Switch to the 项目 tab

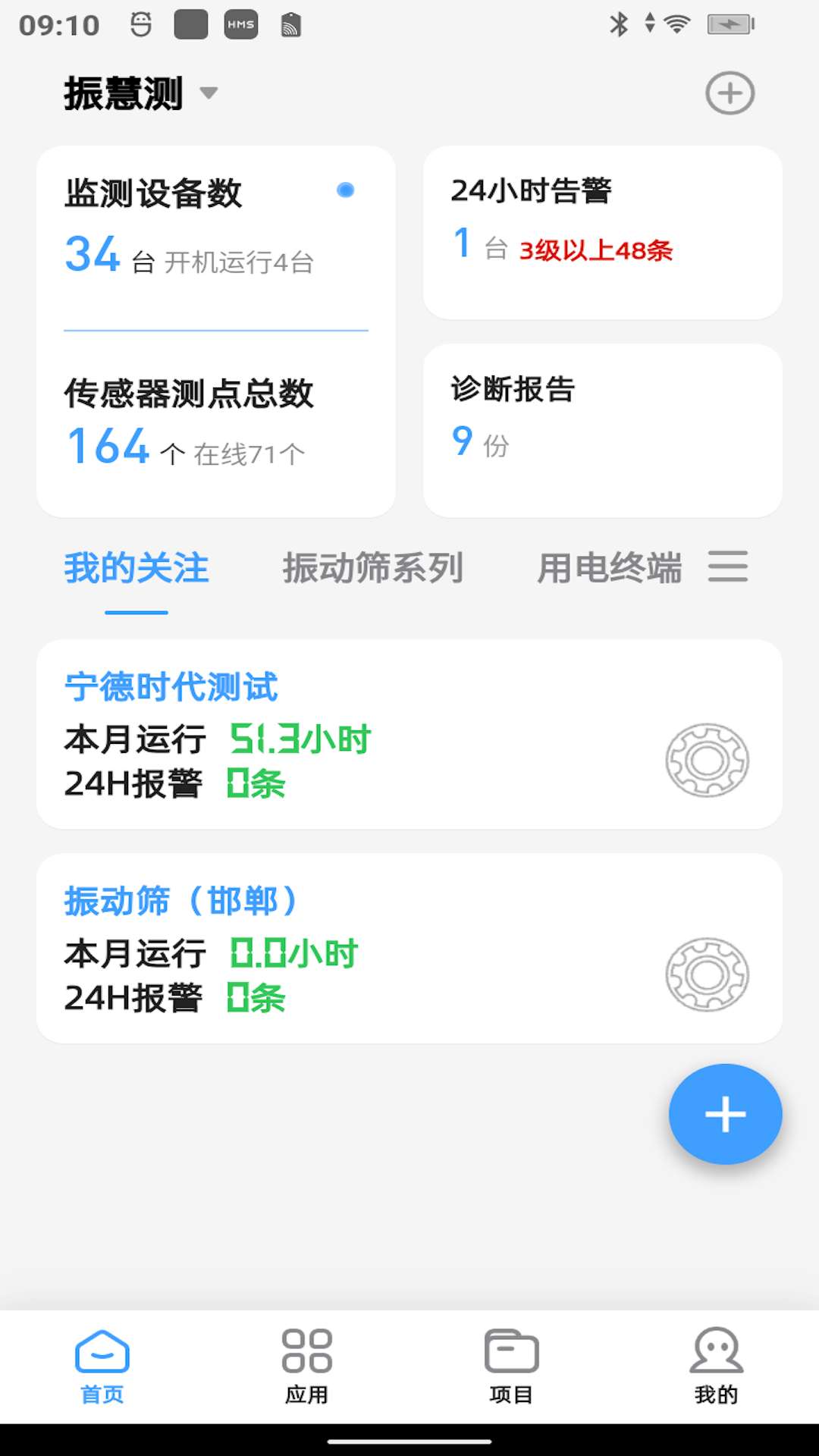512,1367
